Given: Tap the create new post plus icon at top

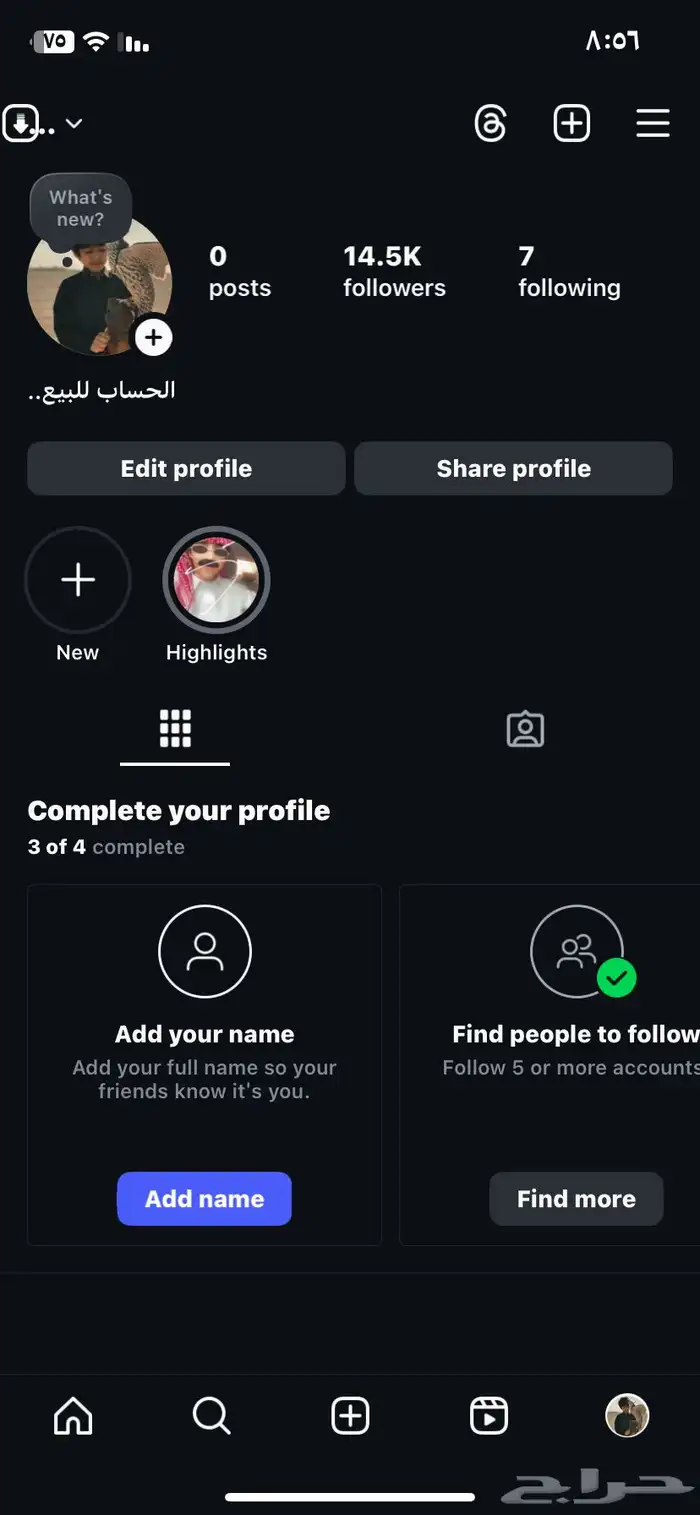Looking at the screenshot, I should (x=572, y=124).
